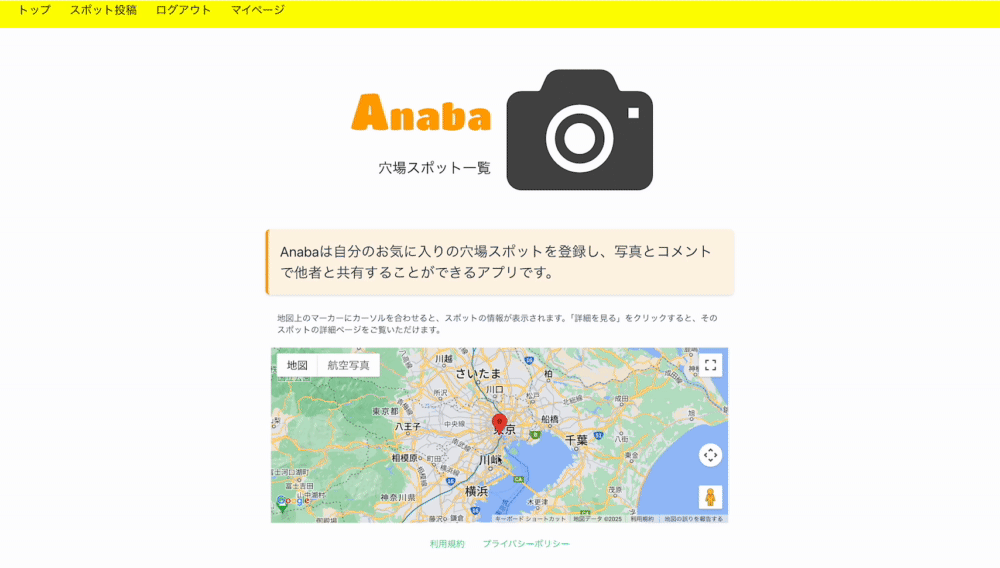The width and height of the screenshot is (1000, 568).
Task: Open 利用規約 link
Action: 447,544
